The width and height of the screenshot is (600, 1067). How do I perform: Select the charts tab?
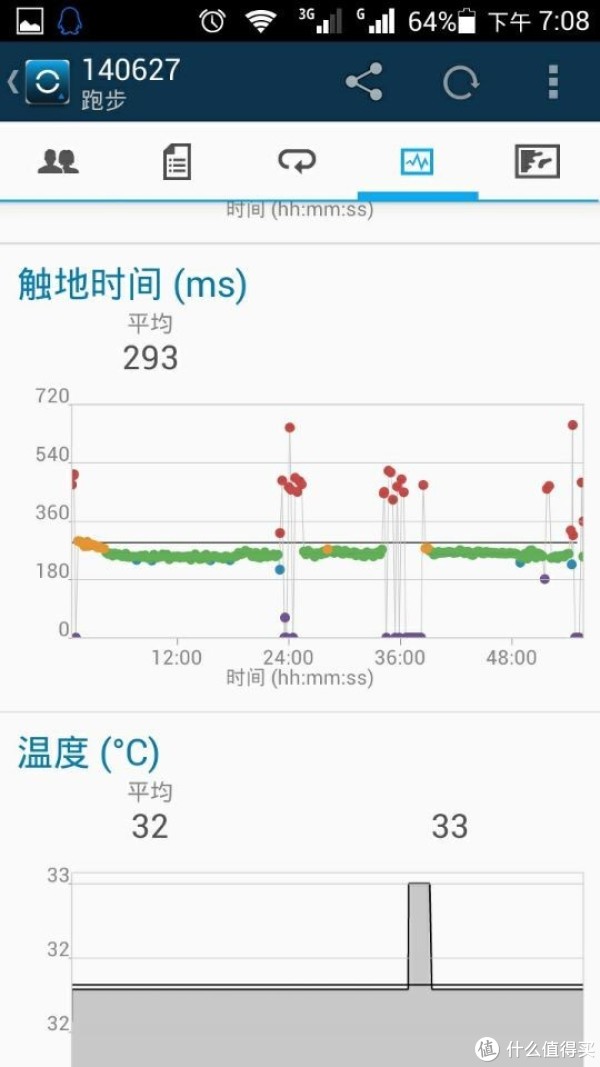pos(417,162)
